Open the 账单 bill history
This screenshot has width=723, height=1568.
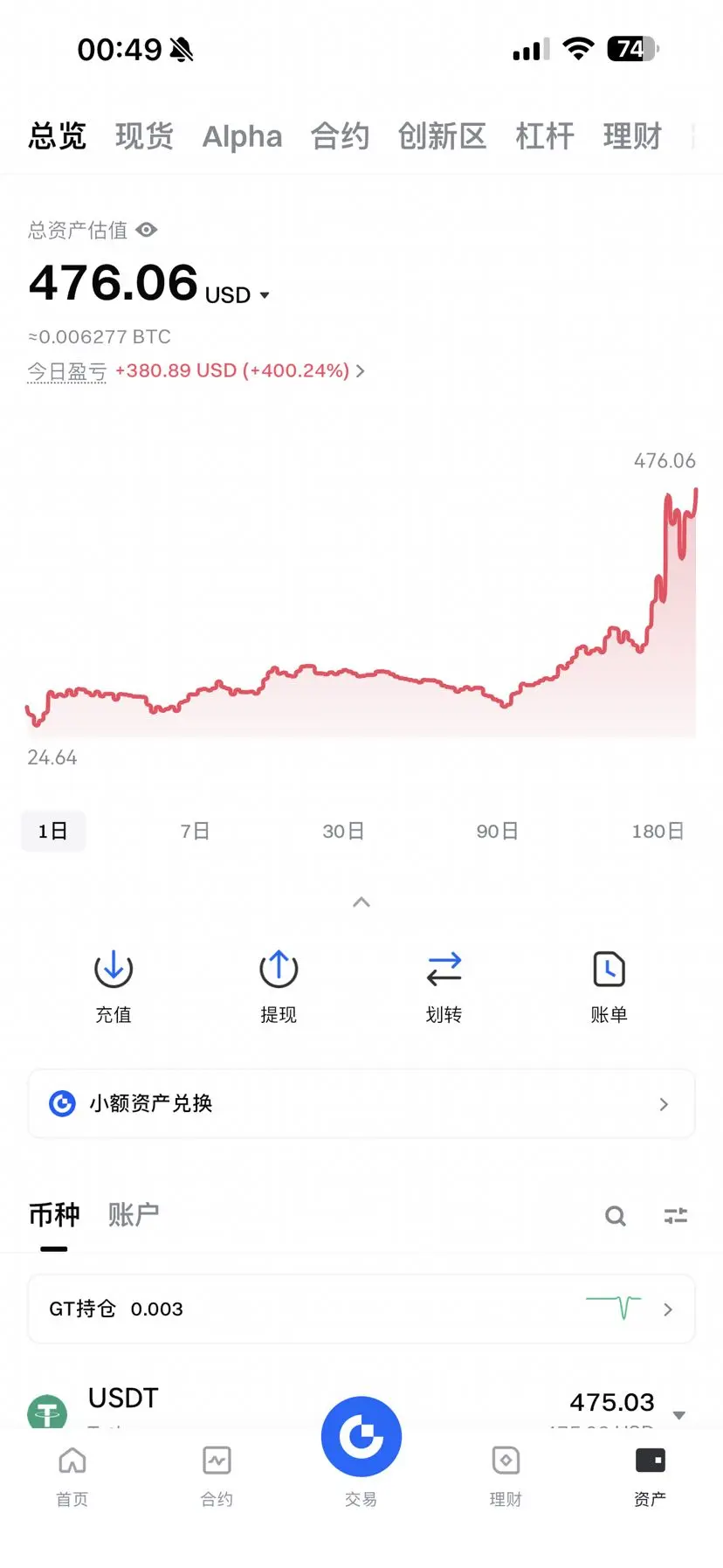click(609, 987)
